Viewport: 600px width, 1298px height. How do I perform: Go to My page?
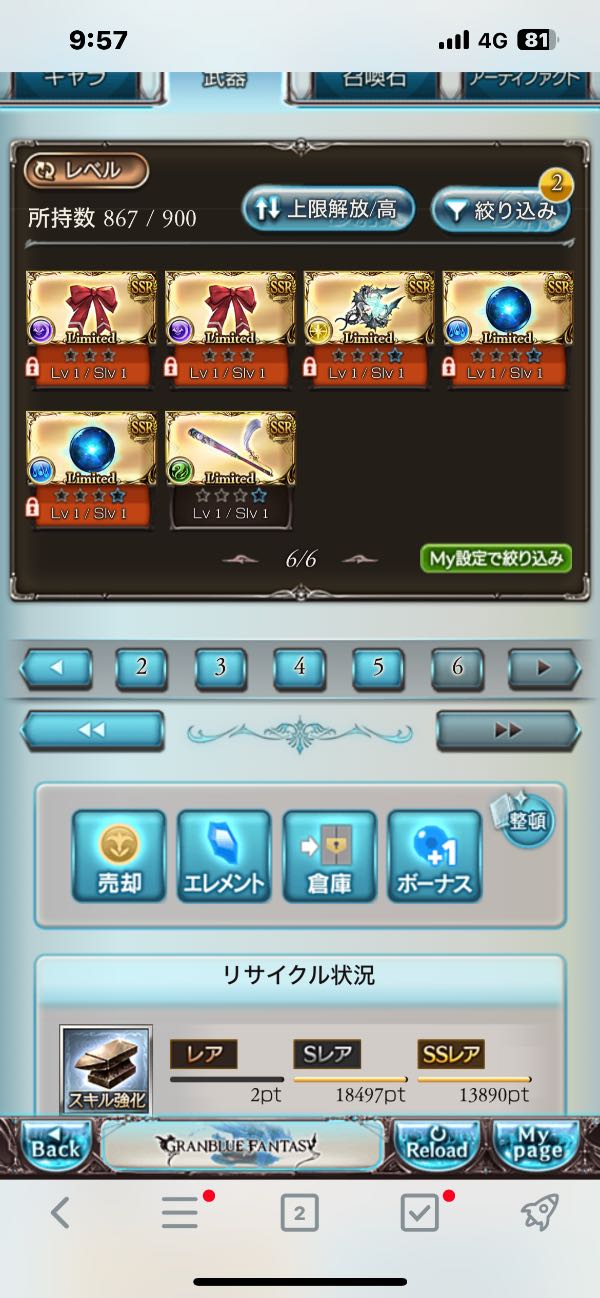535,1143
